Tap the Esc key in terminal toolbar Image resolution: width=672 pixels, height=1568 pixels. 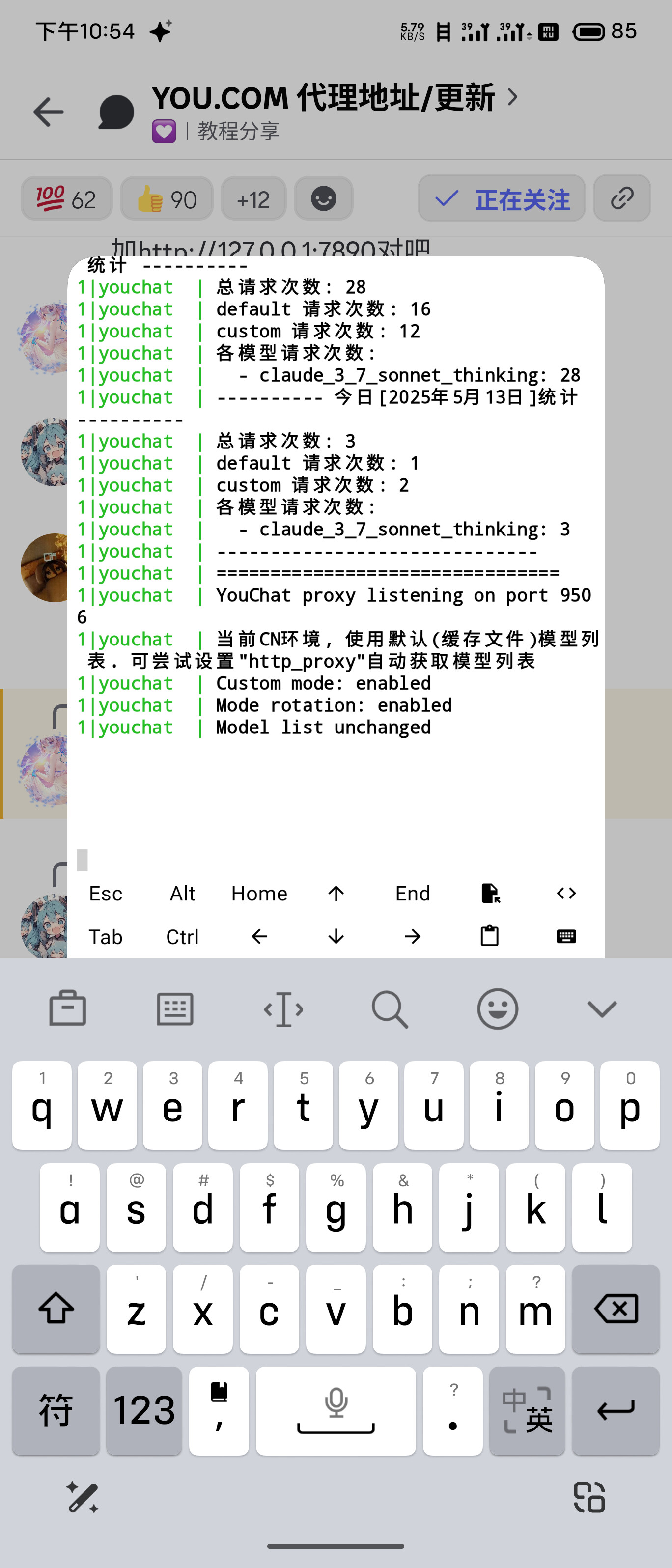(105, 893)
